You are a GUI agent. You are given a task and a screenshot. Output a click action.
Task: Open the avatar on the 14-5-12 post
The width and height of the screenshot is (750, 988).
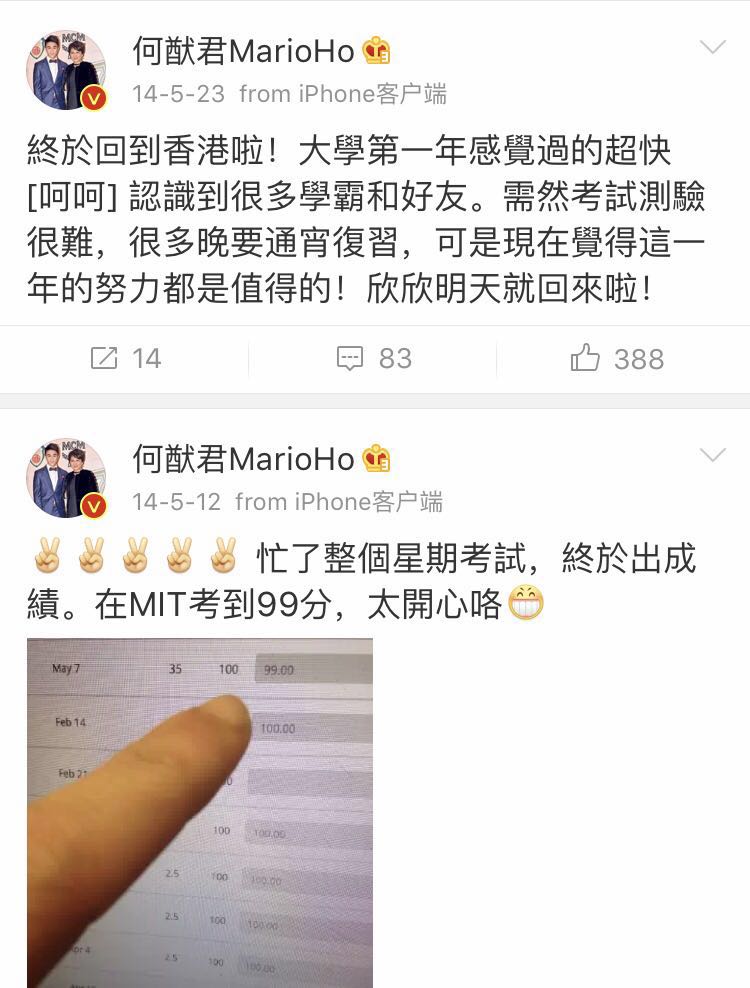click(x=66, y=478)
